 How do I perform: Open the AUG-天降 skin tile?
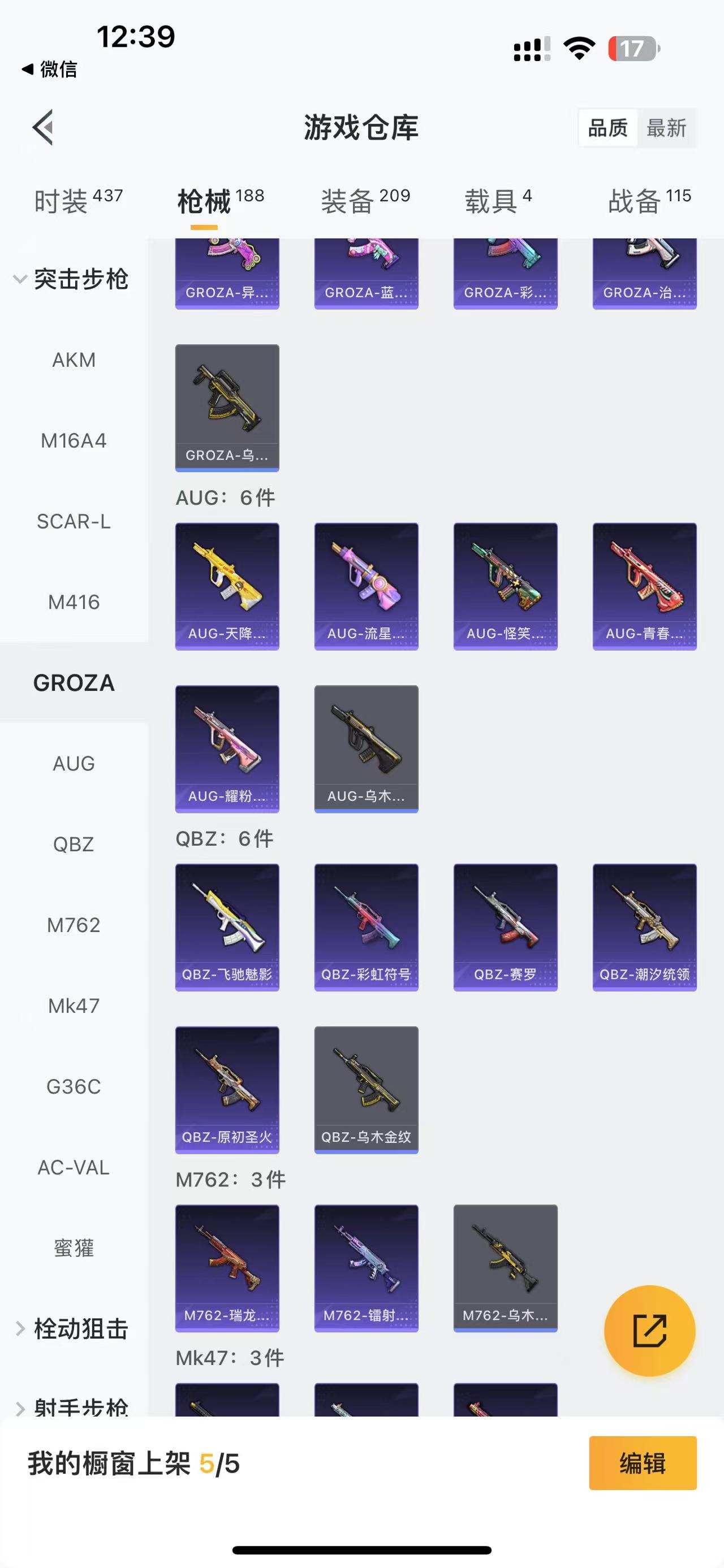point(227,586)
